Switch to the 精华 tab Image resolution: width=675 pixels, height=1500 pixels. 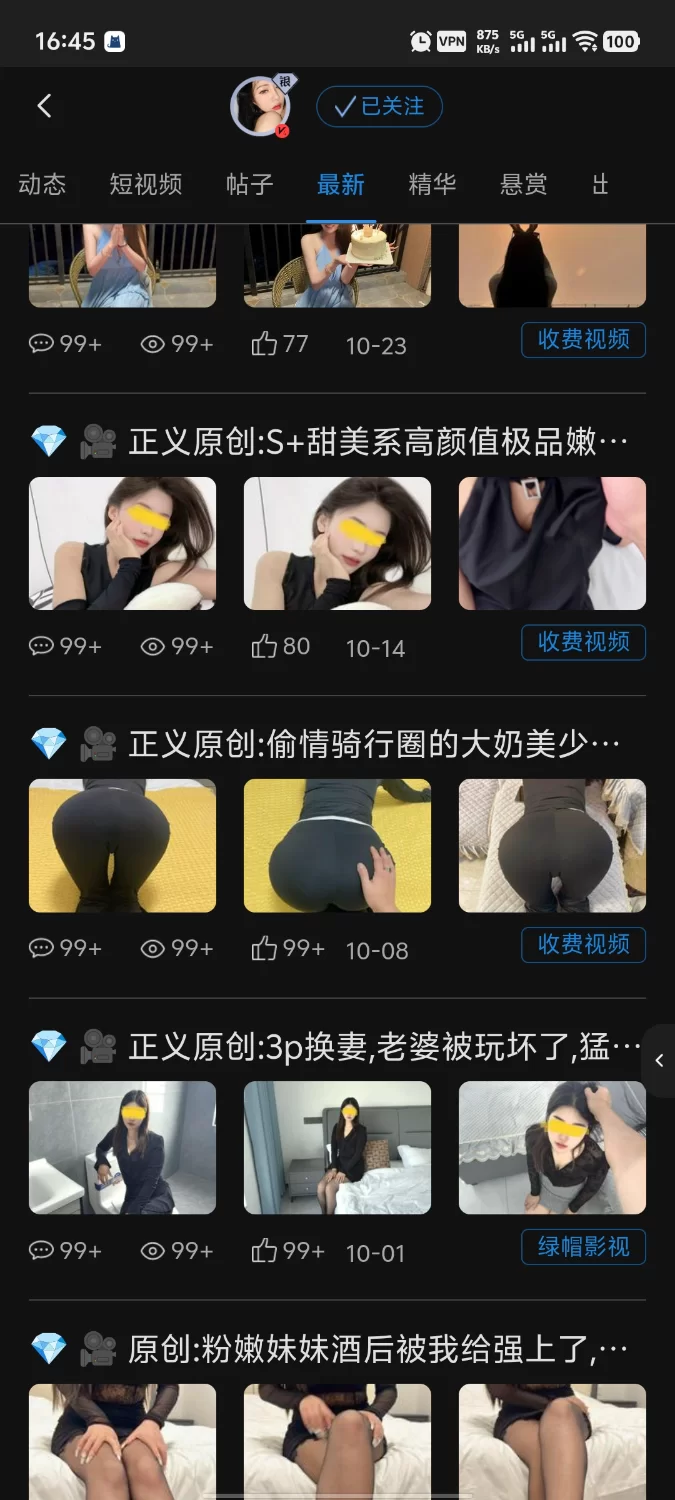432,184
